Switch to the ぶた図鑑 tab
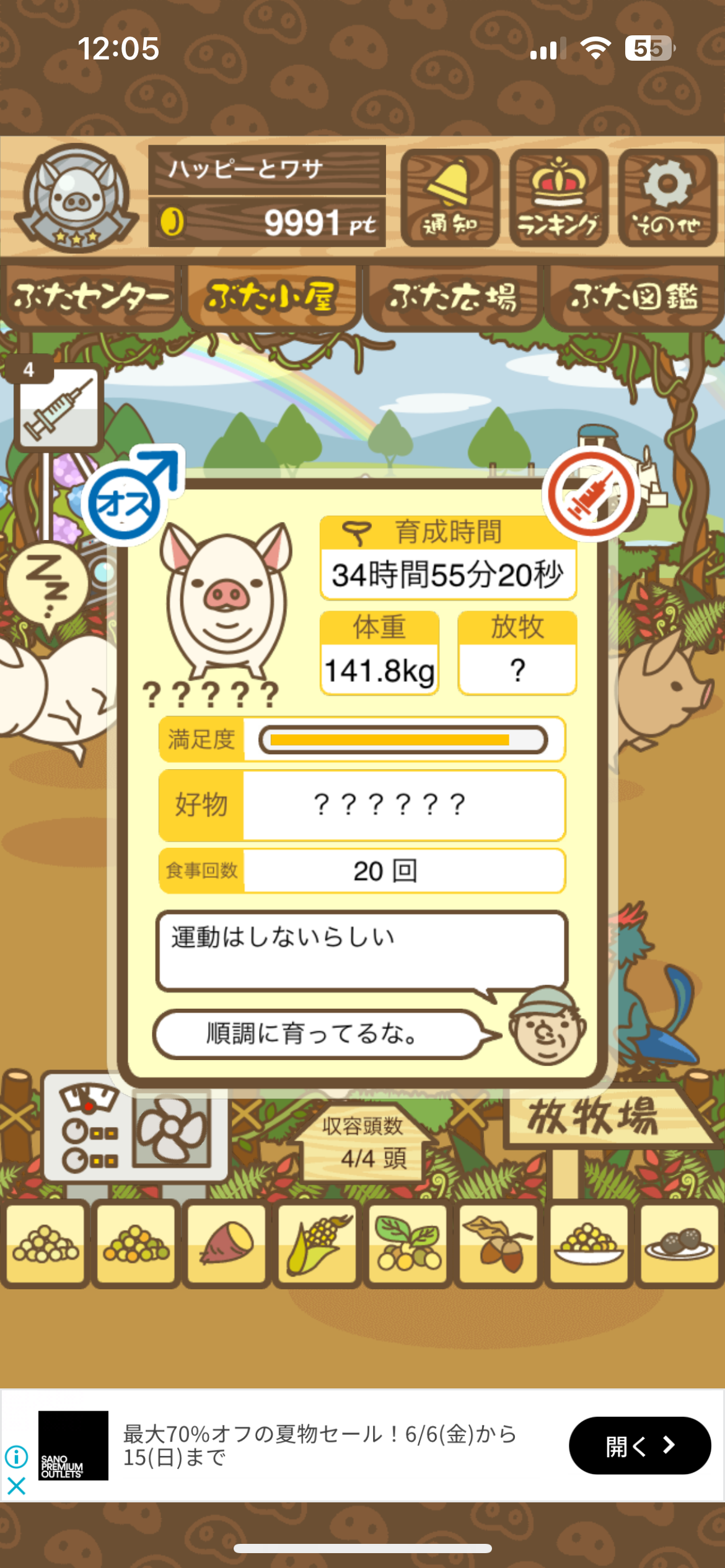The image size is (725, 1568). click(634, 297)
